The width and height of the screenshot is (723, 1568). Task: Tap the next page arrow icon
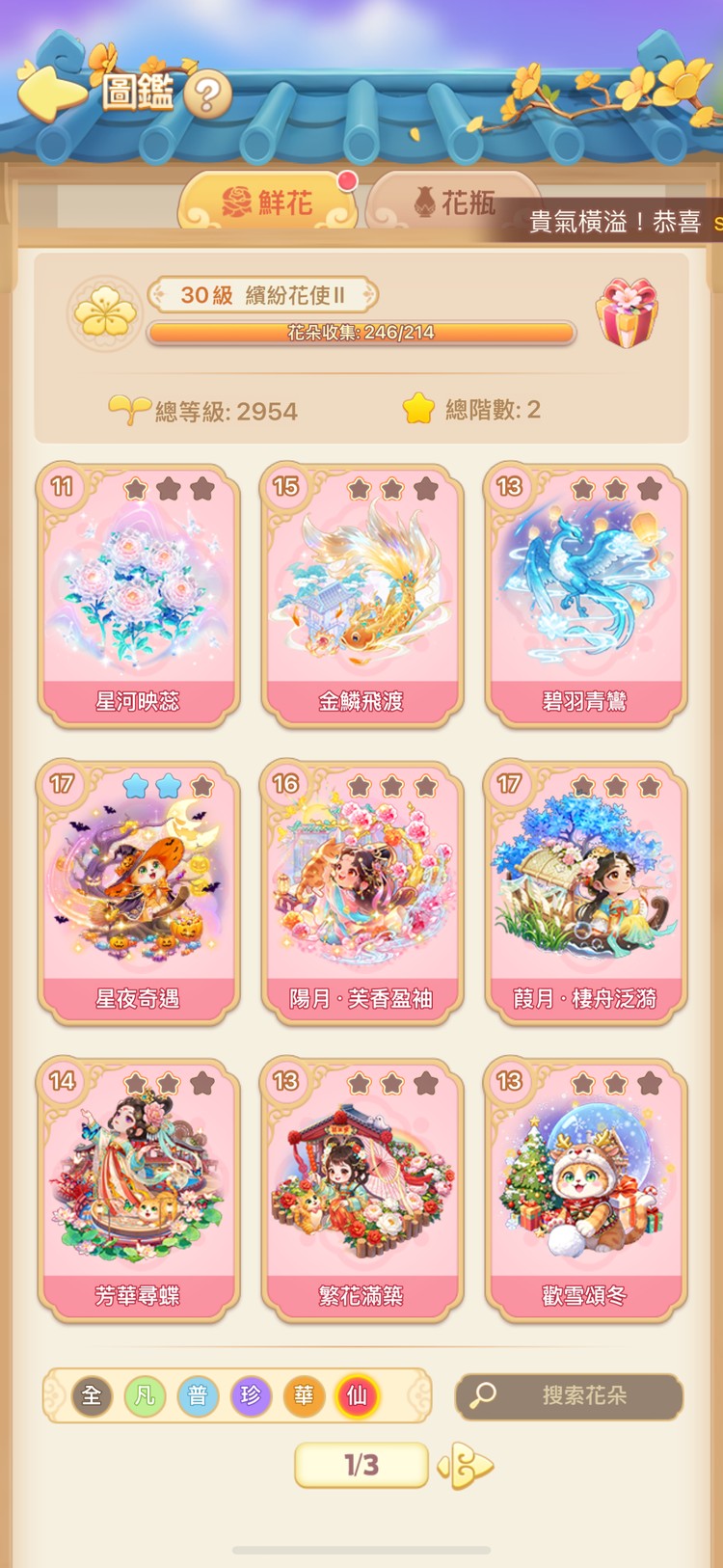click(469, 1465)
